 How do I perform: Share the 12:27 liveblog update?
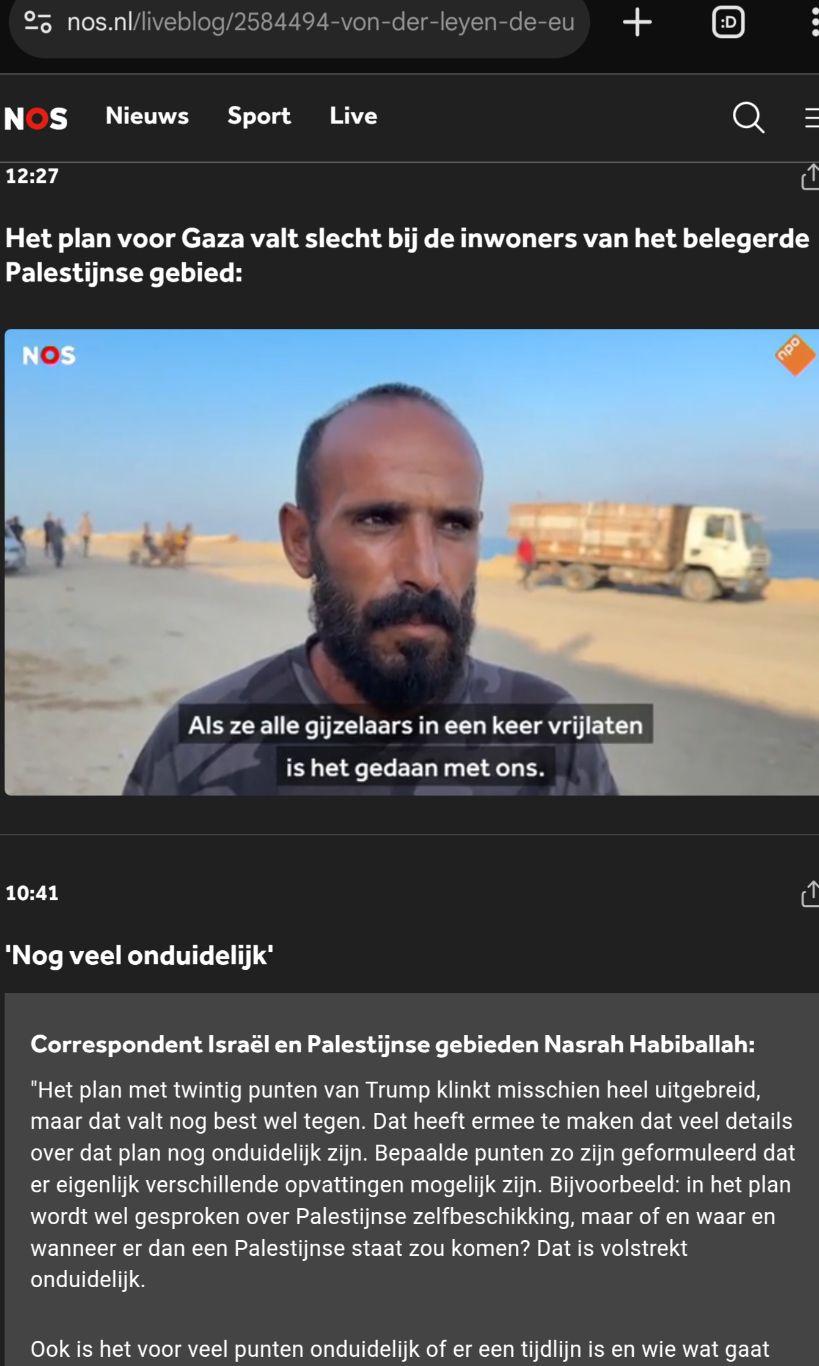point(809,178)
